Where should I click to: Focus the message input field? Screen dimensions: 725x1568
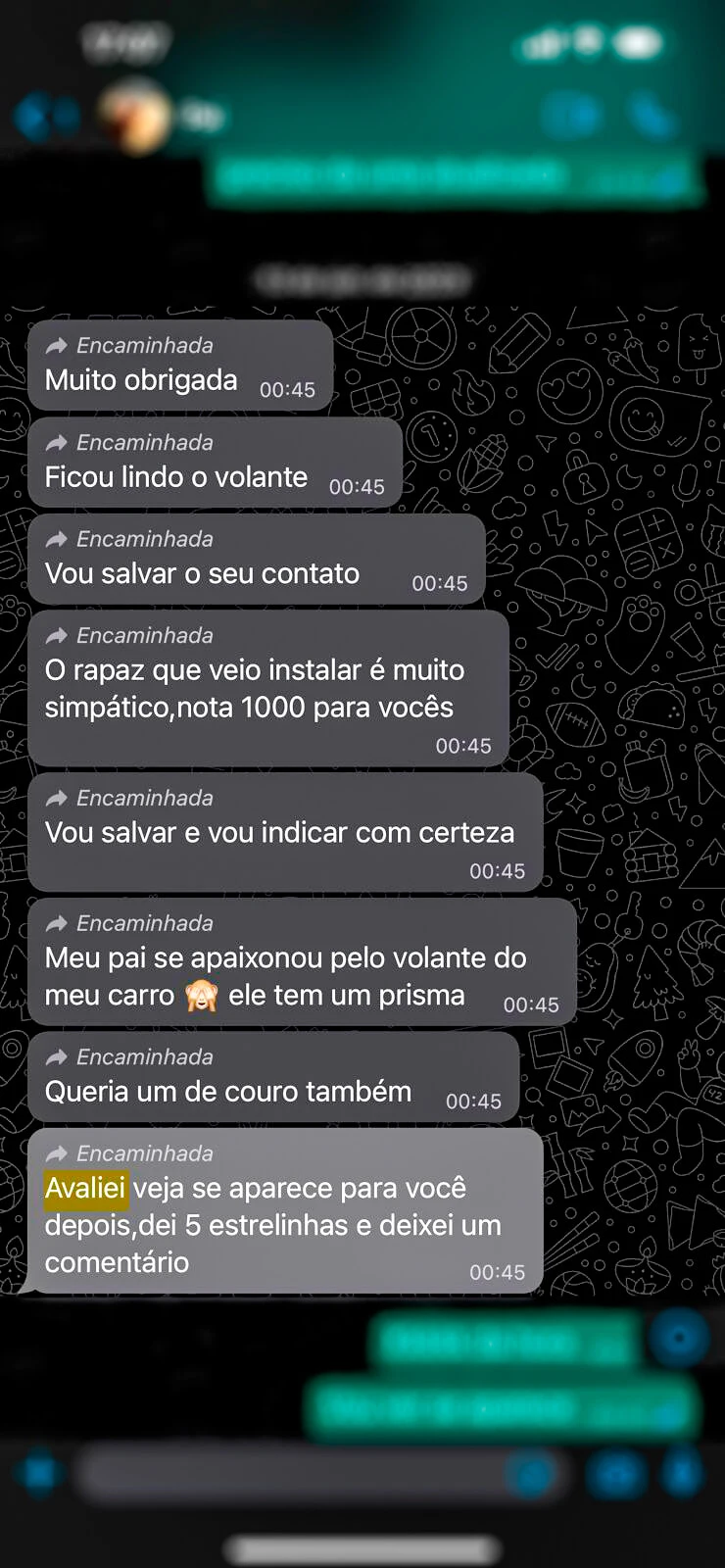294,1472
